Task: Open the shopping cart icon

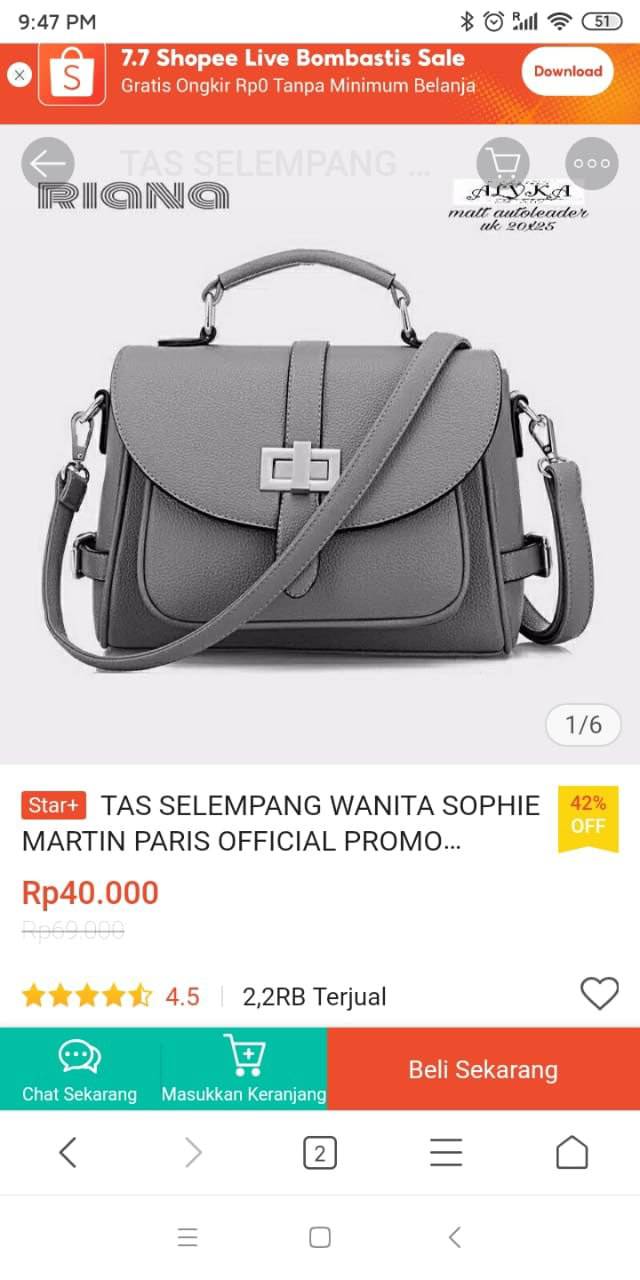Action: pyautogui.click(x=502, y=162)
